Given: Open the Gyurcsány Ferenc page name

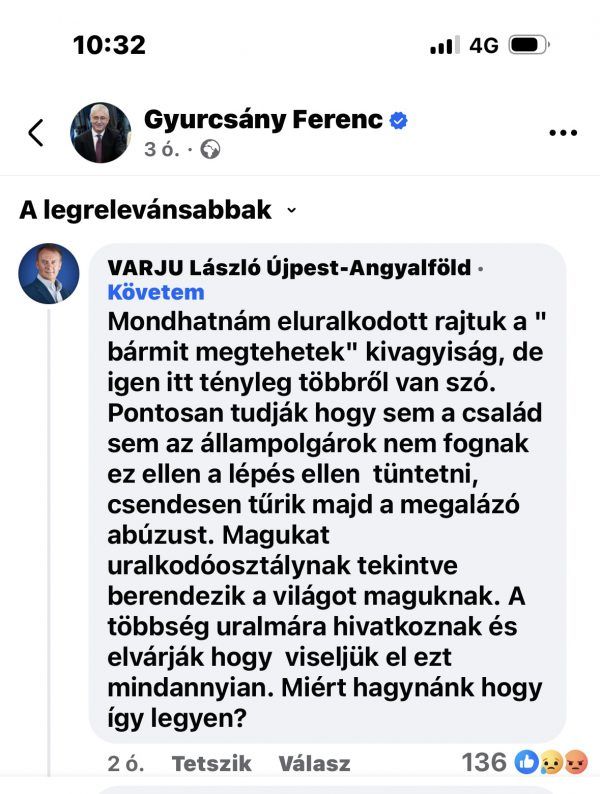Looking at the screenshot, I should (x=264, y=120).
